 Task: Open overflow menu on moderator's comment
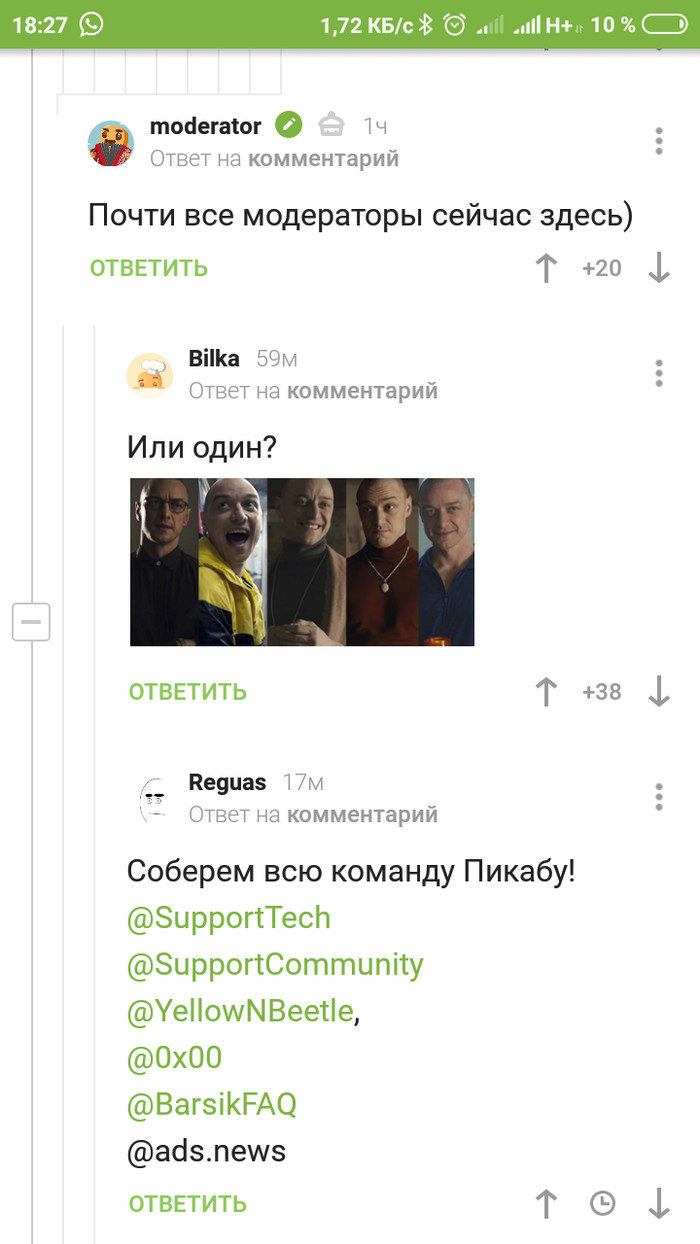(x=659, y=141)
